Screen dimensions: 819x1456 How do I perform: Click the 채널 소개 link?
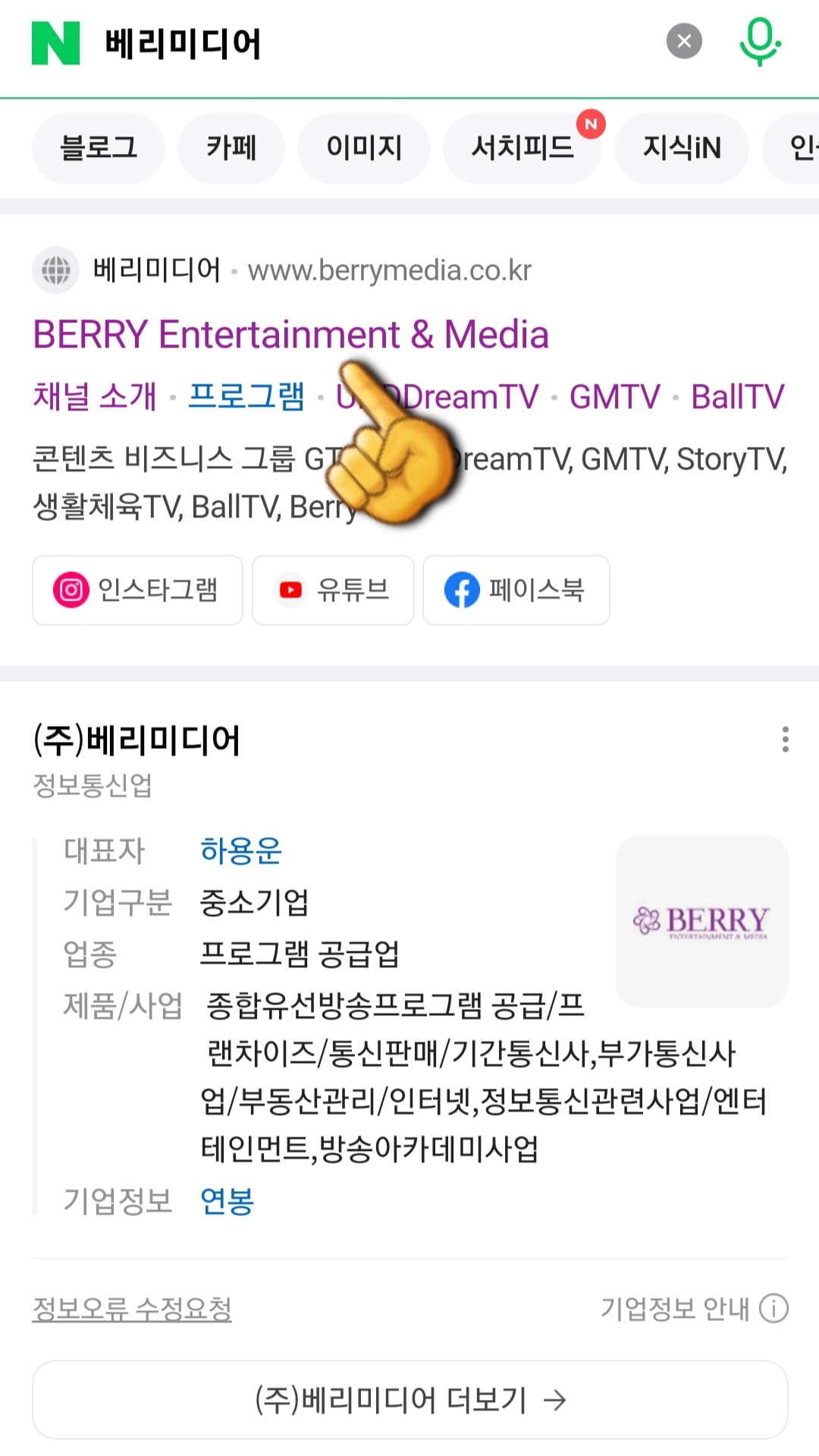coord(96,395)
